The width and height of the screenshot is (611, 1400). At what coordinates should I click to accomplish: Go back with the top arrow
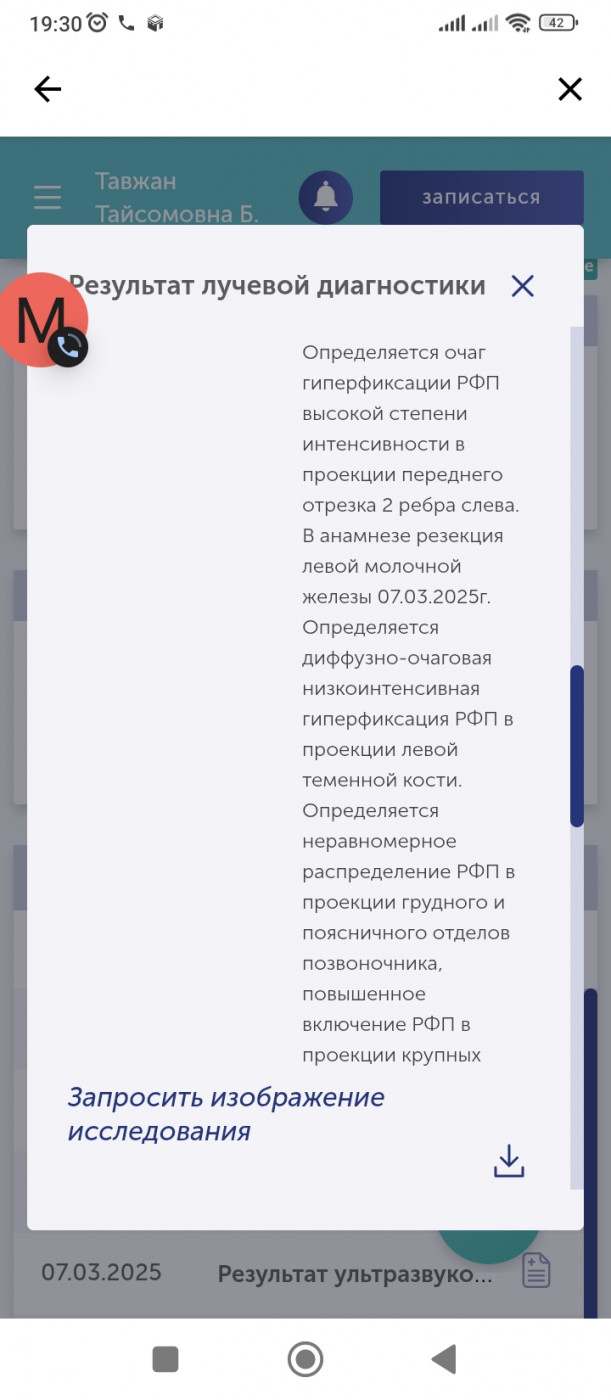pos(47,90)
